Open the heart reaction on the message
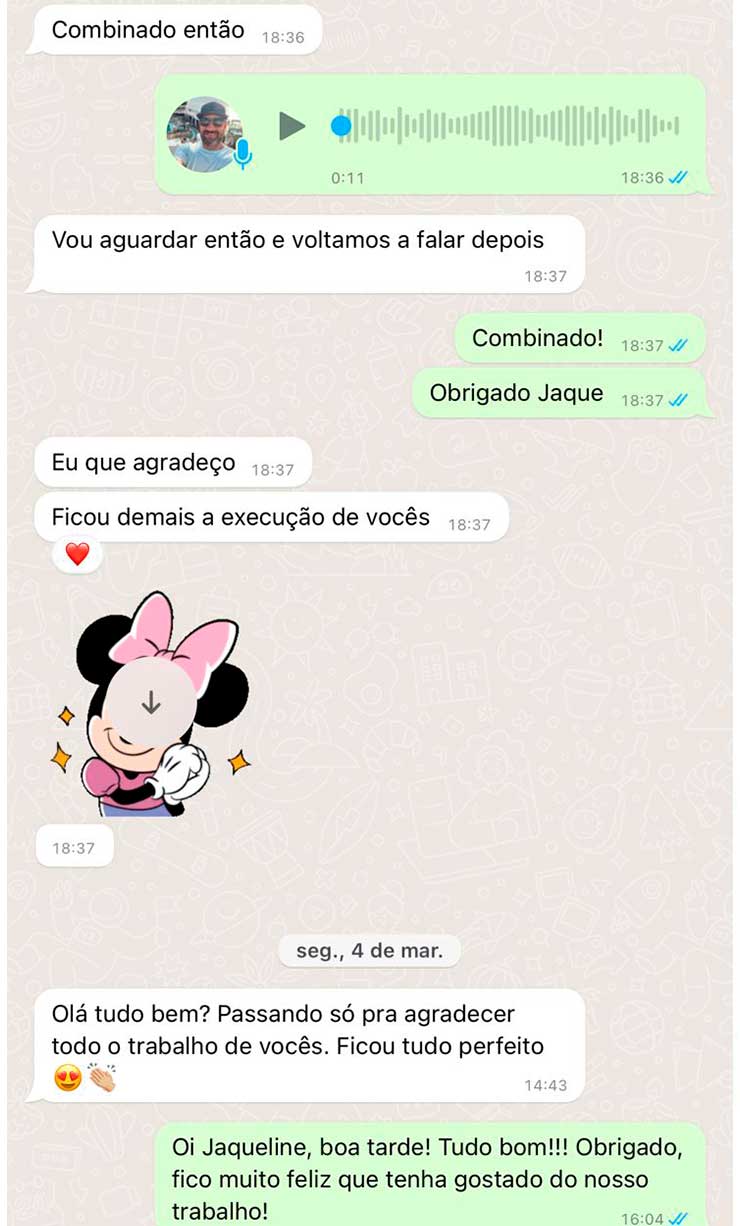The width and height of the screenshot is (740, 1226). coord(77,554)
